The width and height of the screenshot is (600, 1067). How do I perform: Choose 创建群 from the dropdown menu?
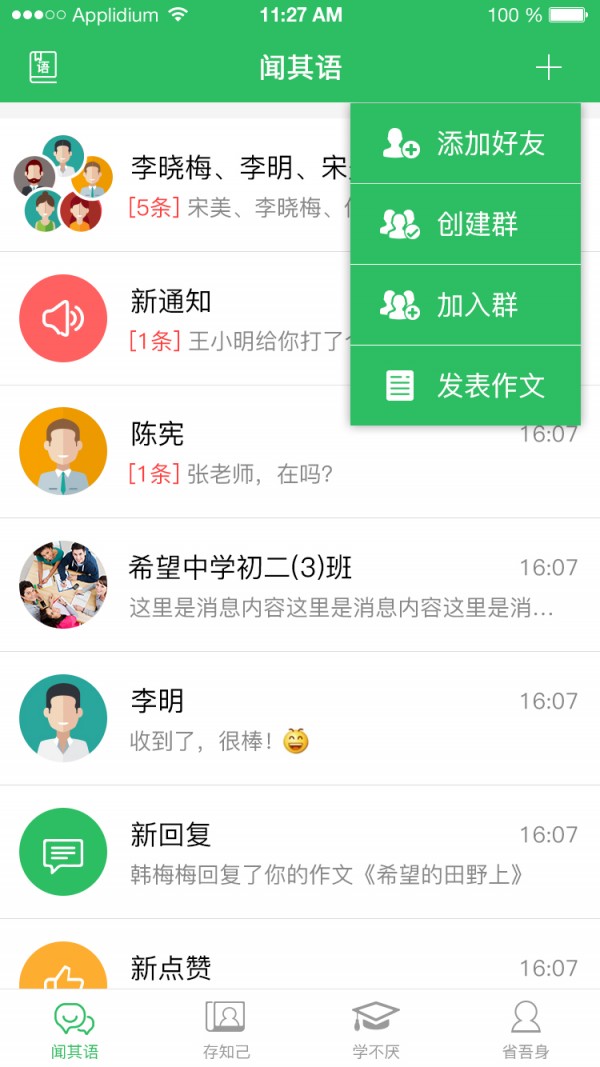466,224
